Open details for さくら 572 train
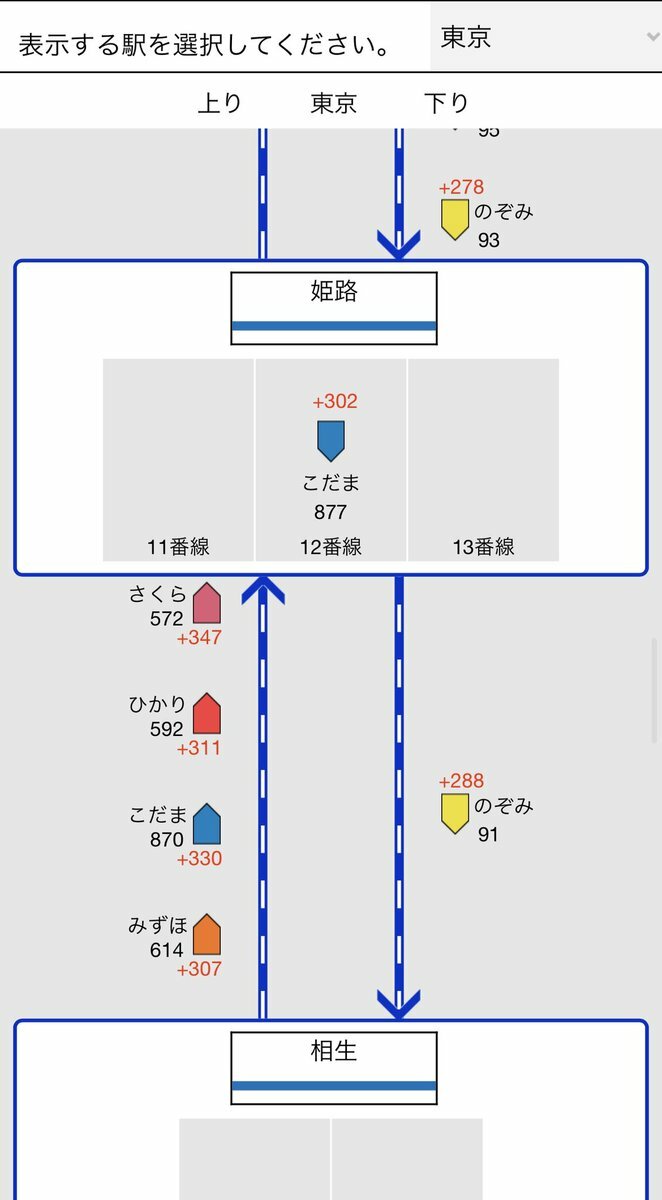 pyautogui.click(x=206, y=603)
